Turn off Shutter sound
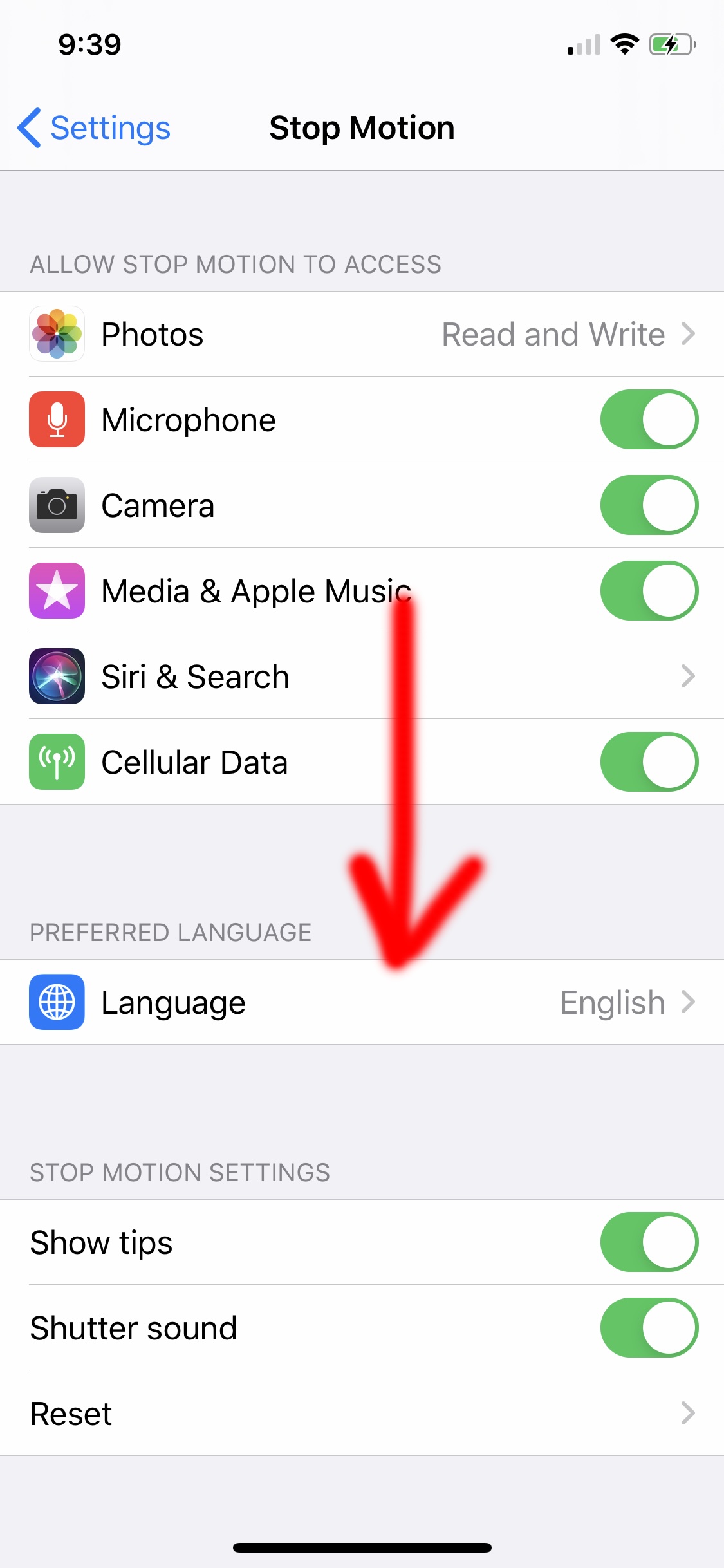 point(649,1328)
